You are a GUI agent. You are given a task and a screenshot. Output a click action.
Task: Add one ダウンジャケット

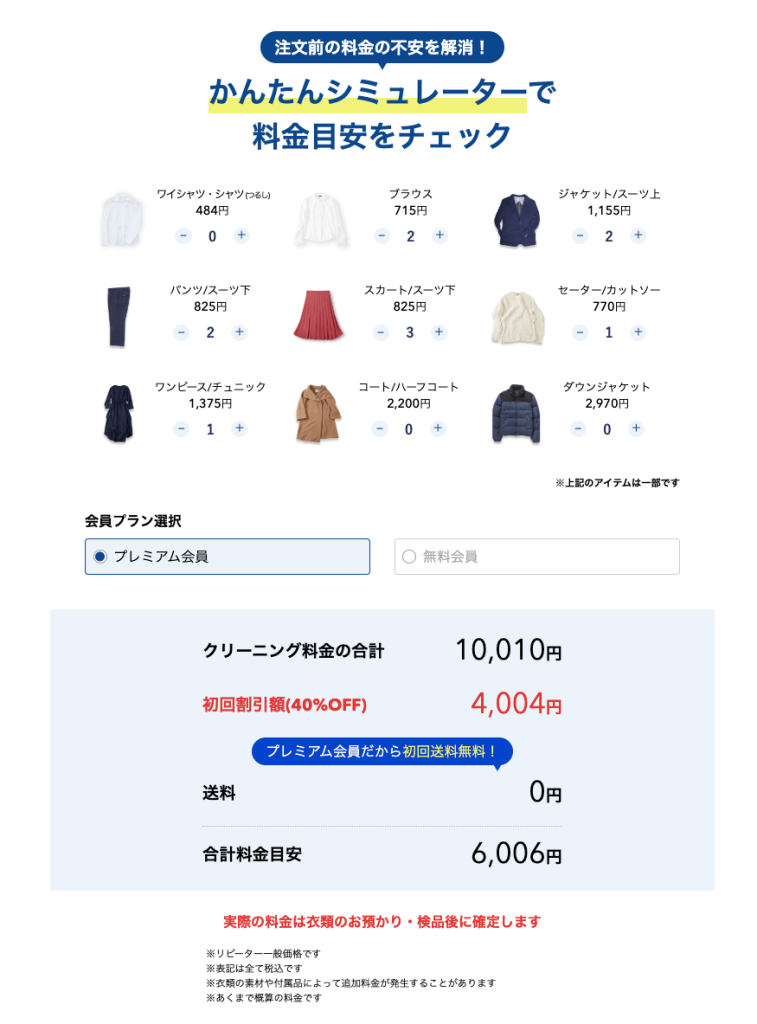pyautogui.click(x=636, y=428)
